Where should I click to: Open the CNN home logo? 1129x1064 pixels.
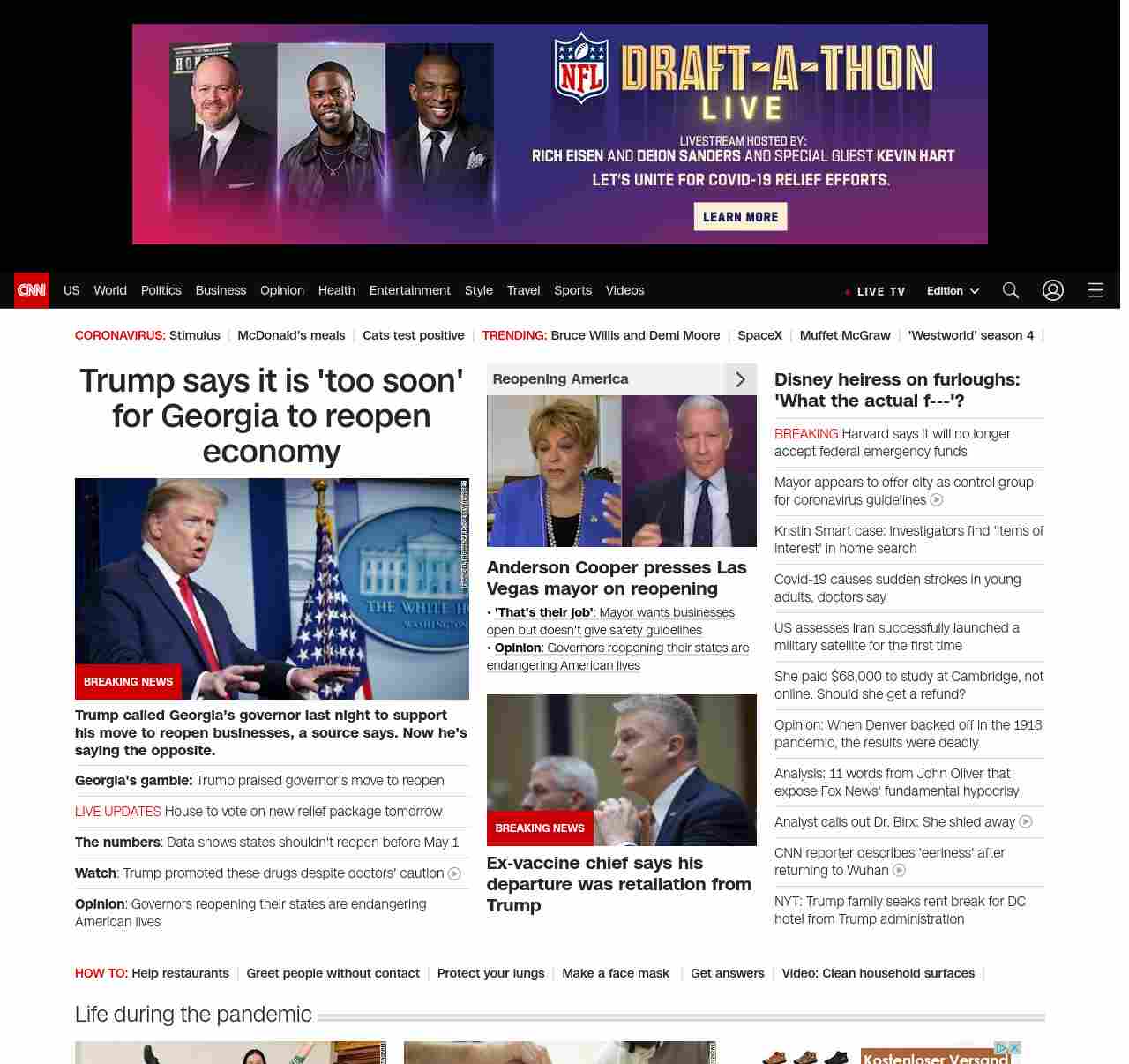[x=32, y=290]
